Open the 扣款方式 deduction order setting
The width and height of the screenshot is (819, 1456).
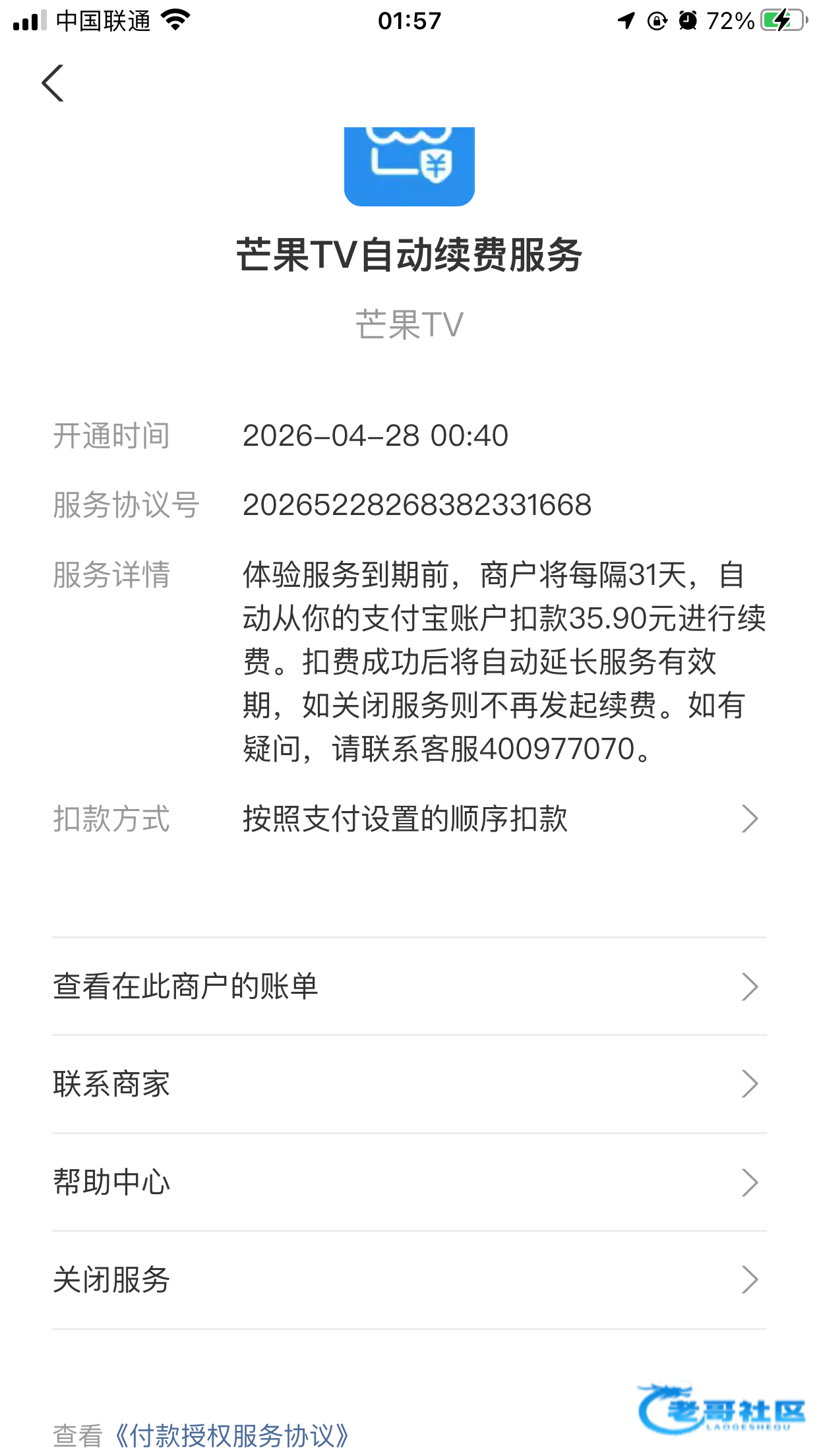[409, 819]
